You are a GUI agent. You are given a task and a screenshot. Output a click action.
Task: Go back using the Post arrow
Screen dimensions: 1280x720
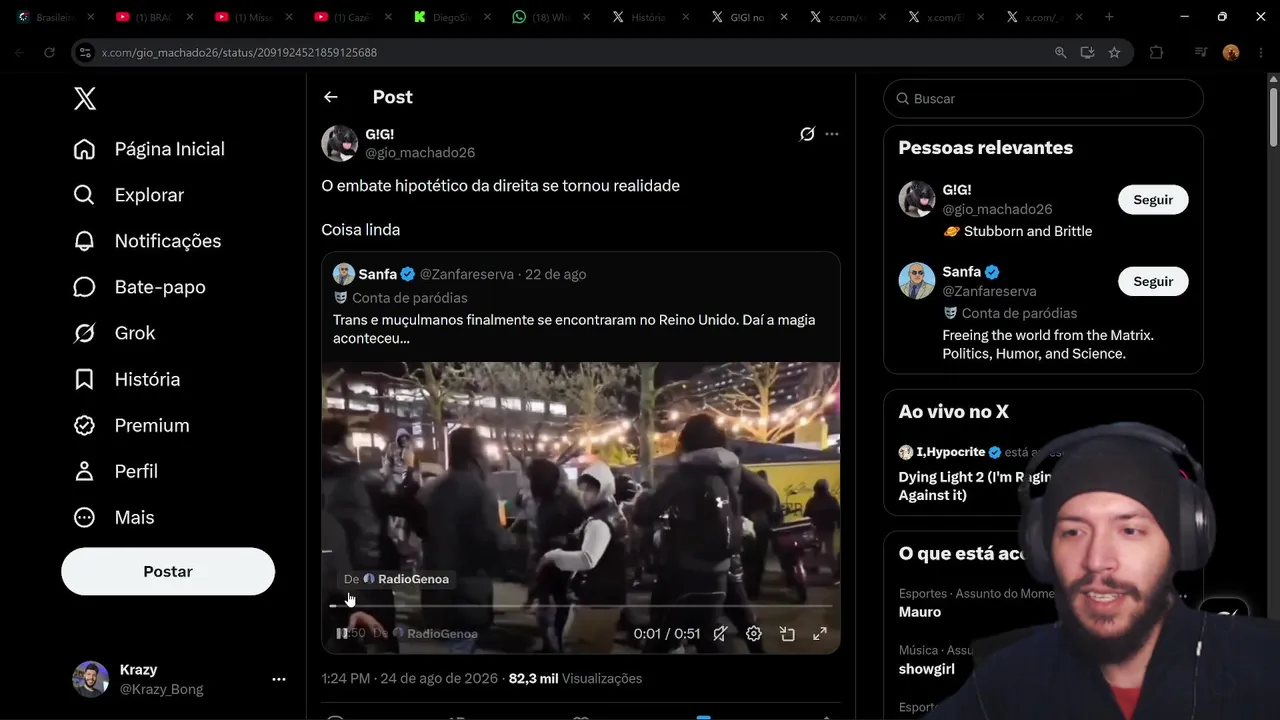[331, 97]
